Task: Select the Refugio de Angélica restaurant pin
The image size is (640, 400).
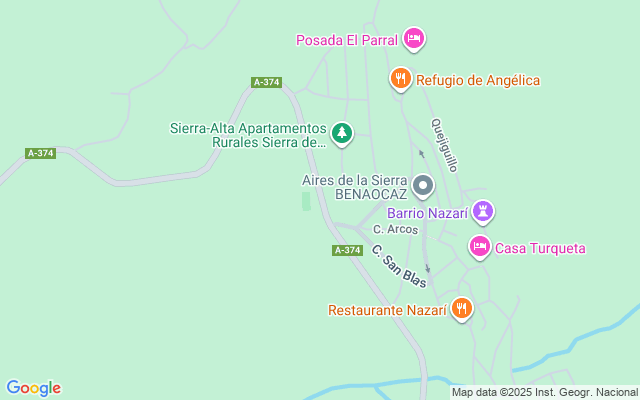Action: coord(400,80)
